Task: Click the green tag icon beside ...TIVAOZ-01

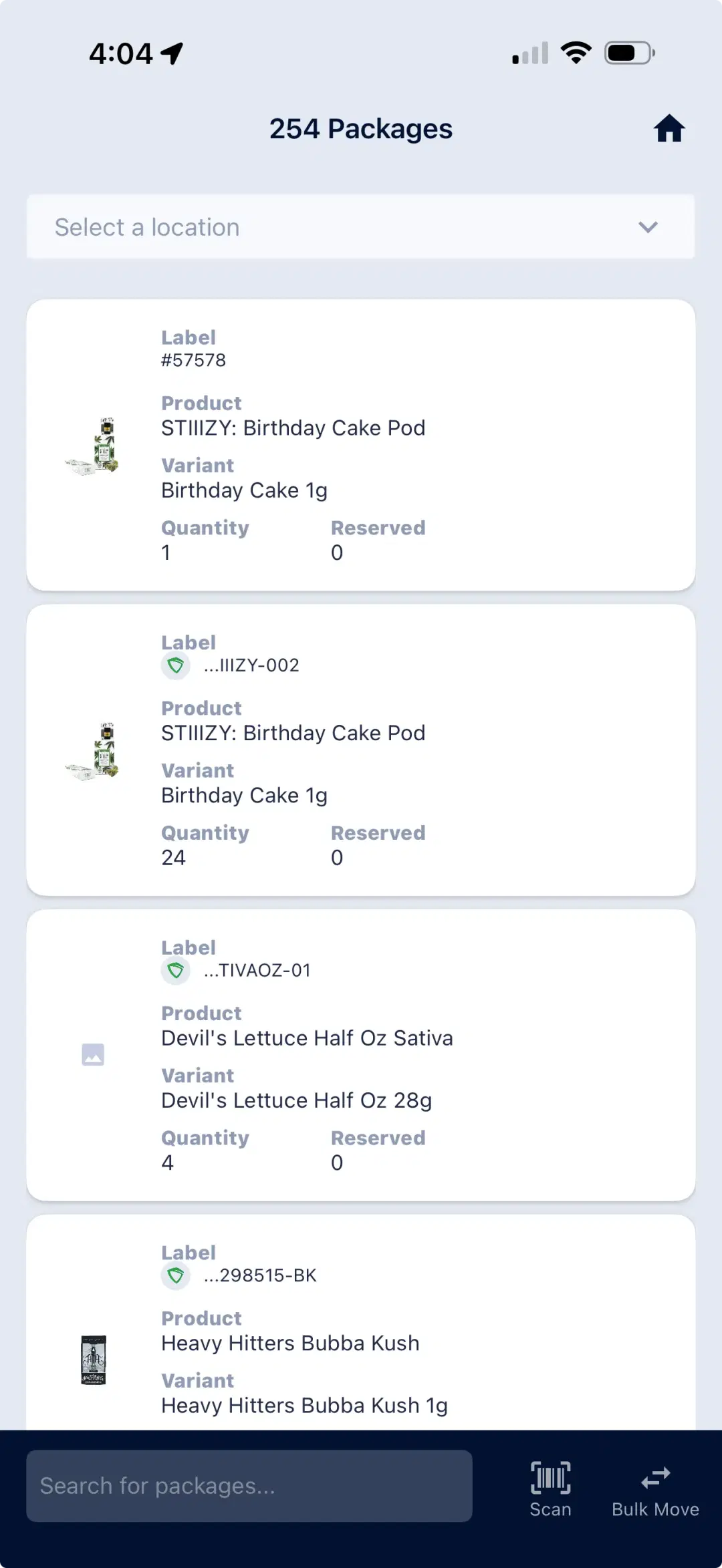Action: (176, 971)
